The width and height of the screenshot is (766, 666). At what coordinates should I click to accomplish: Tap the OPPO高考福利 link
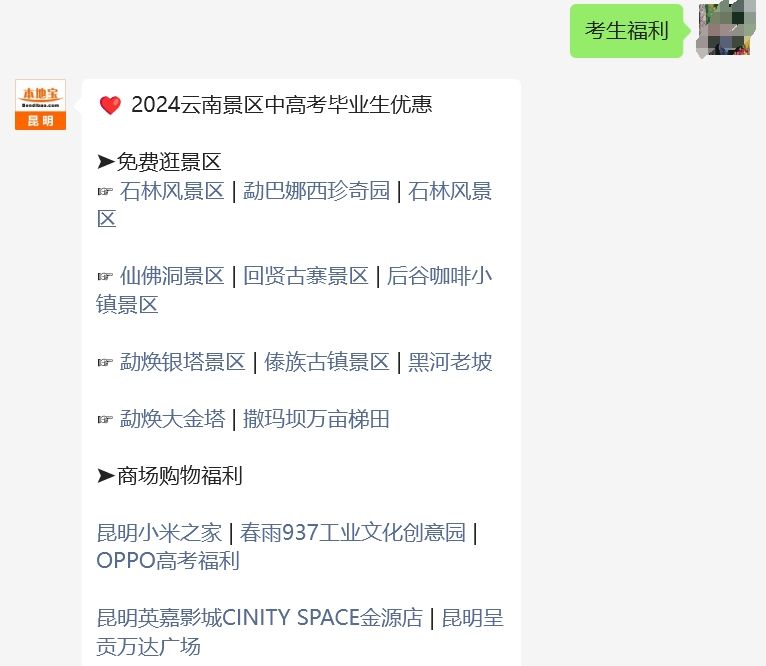point(168,560)
